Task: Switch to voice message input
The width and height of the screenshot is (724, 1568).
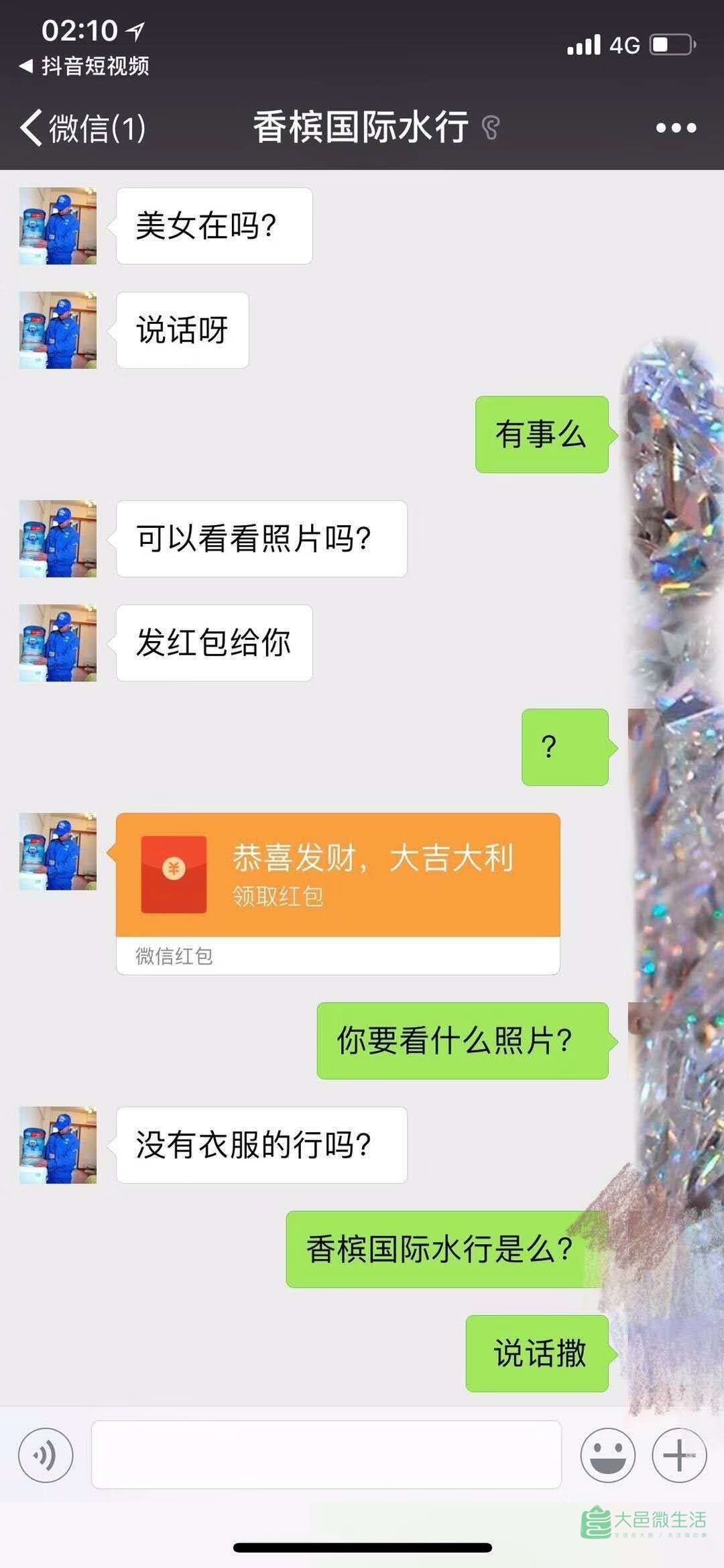Action: tap(46, 1456)
